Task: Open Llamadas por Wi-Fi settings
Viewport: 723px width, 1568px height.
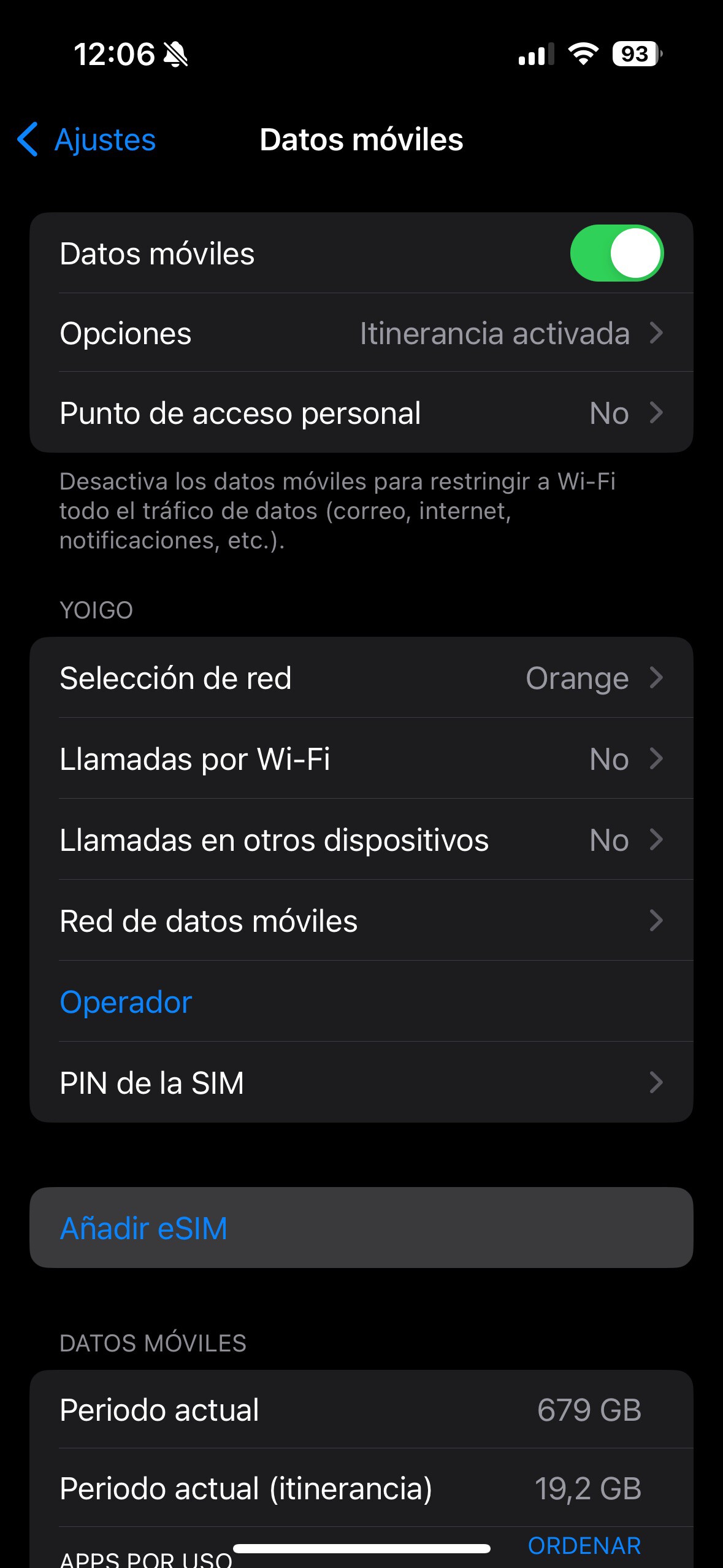Action: 362,759
